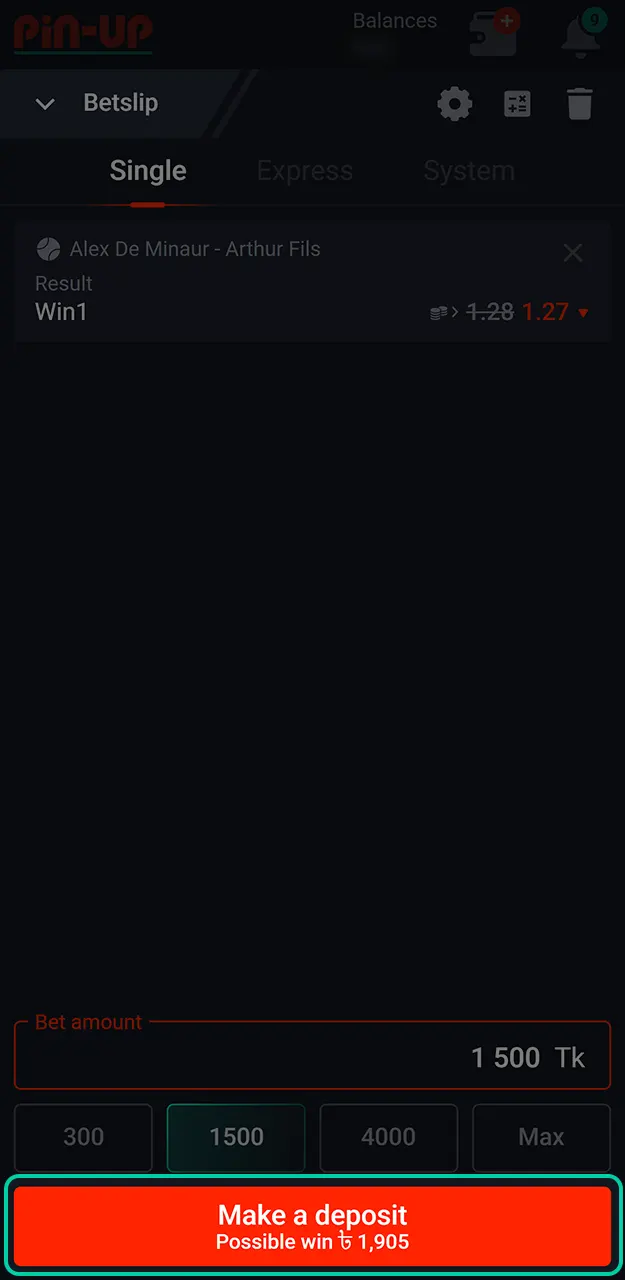Edit the Bet amount field
Image resolution: width=625 pixels, height=1280 pixels.
click(312, 1057)
